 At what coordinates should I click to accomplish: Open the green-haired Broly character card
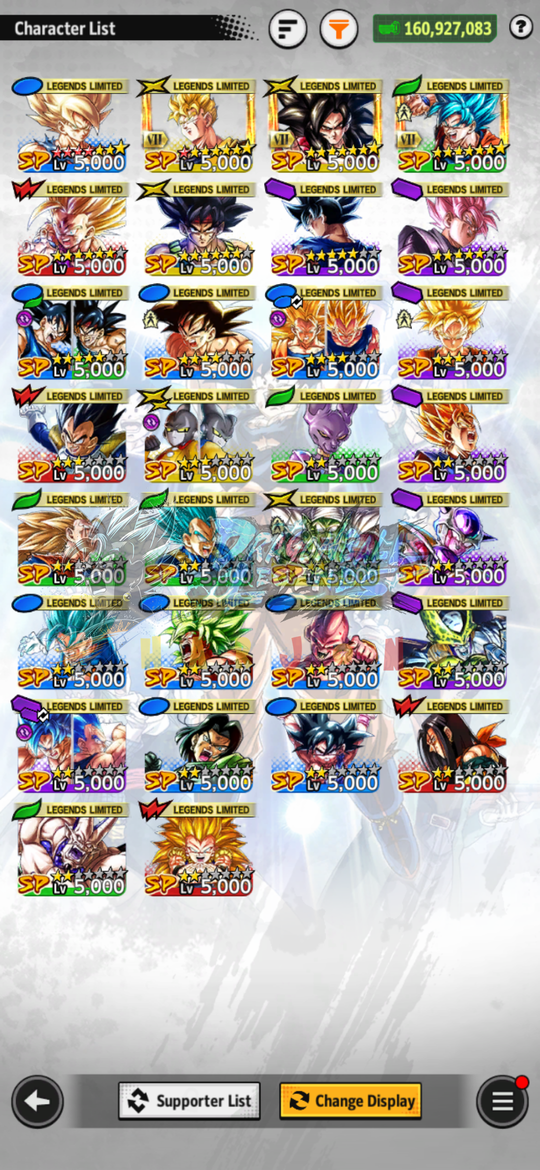click(x=198, y=642)
